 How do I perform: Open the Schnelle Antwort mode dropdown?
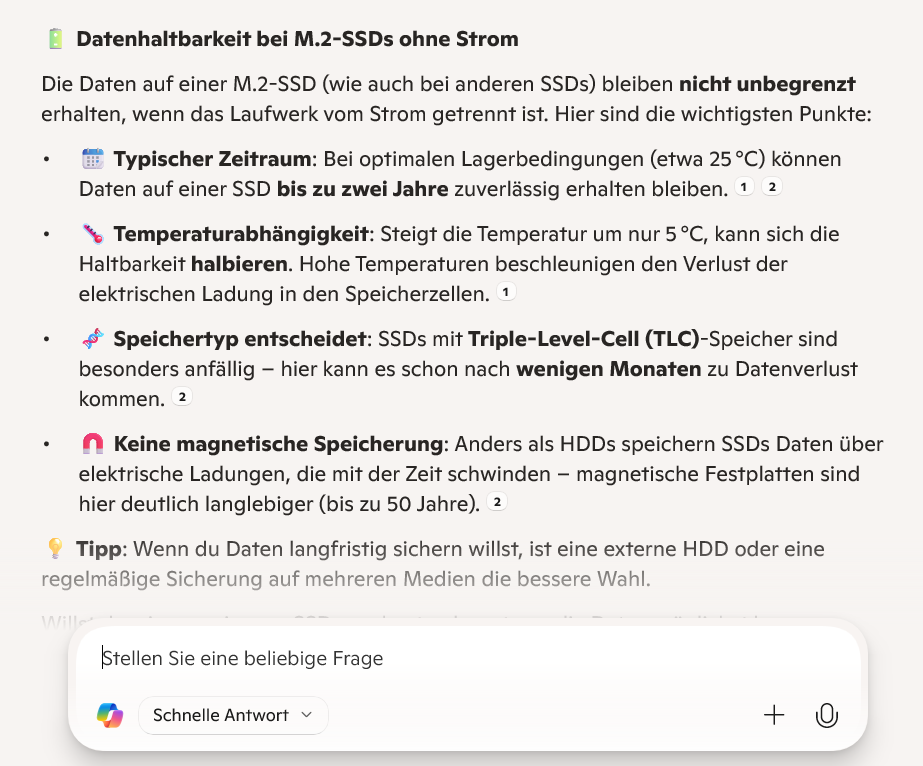point(233,715)
